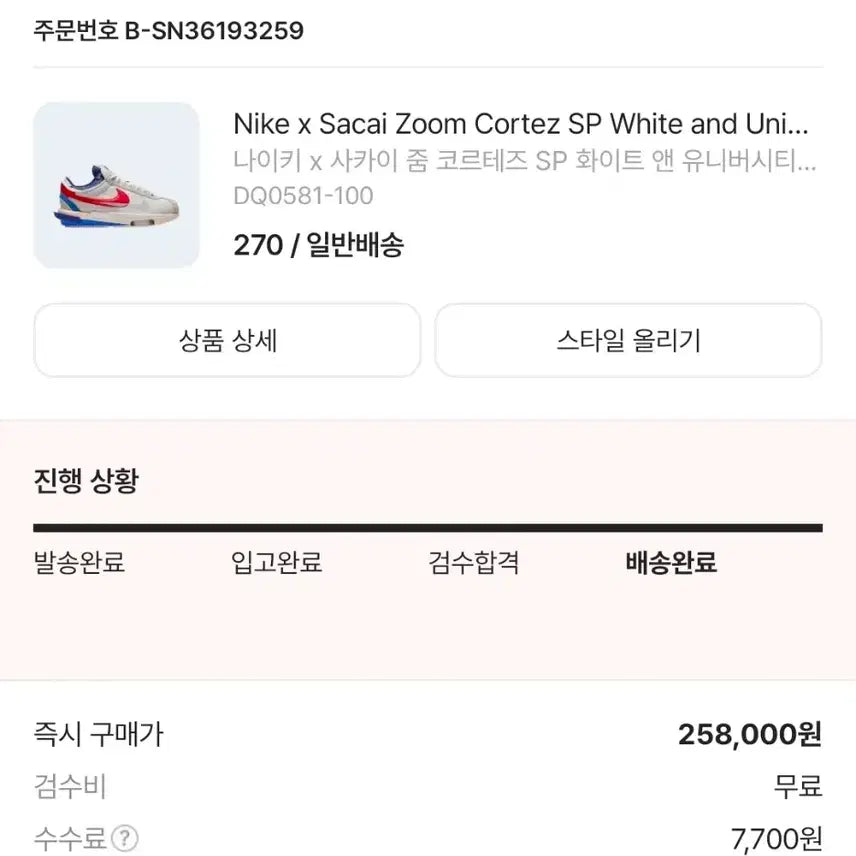Open the Nike x Sacai Cortez product image
This screenshot has width=856, height=856.
pyautogui.click(x=116, y=185)
